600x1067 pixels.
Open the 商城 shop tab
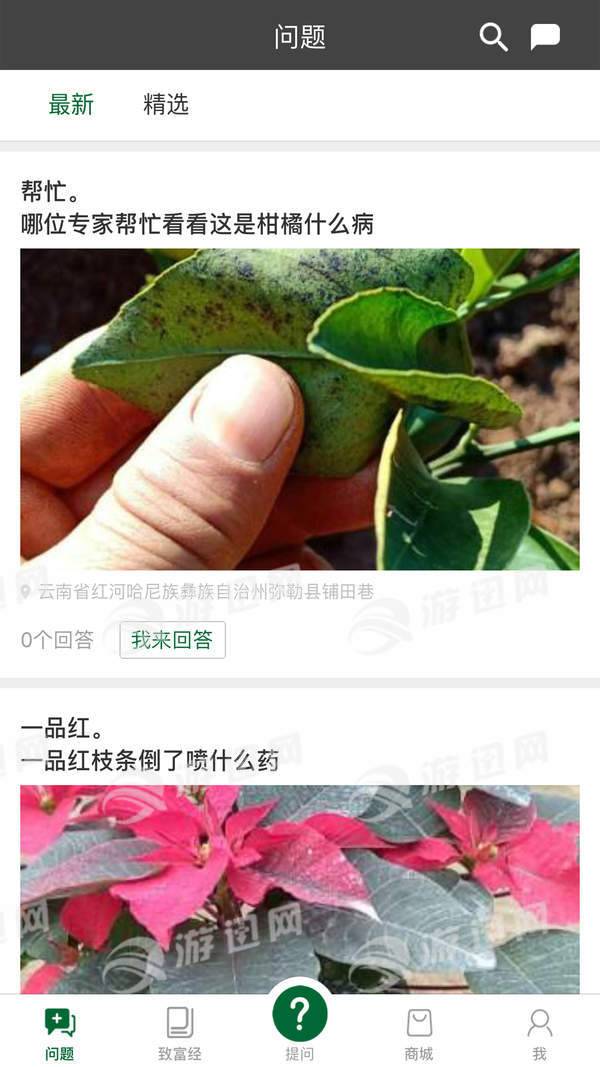click(x=419, y=1033)
